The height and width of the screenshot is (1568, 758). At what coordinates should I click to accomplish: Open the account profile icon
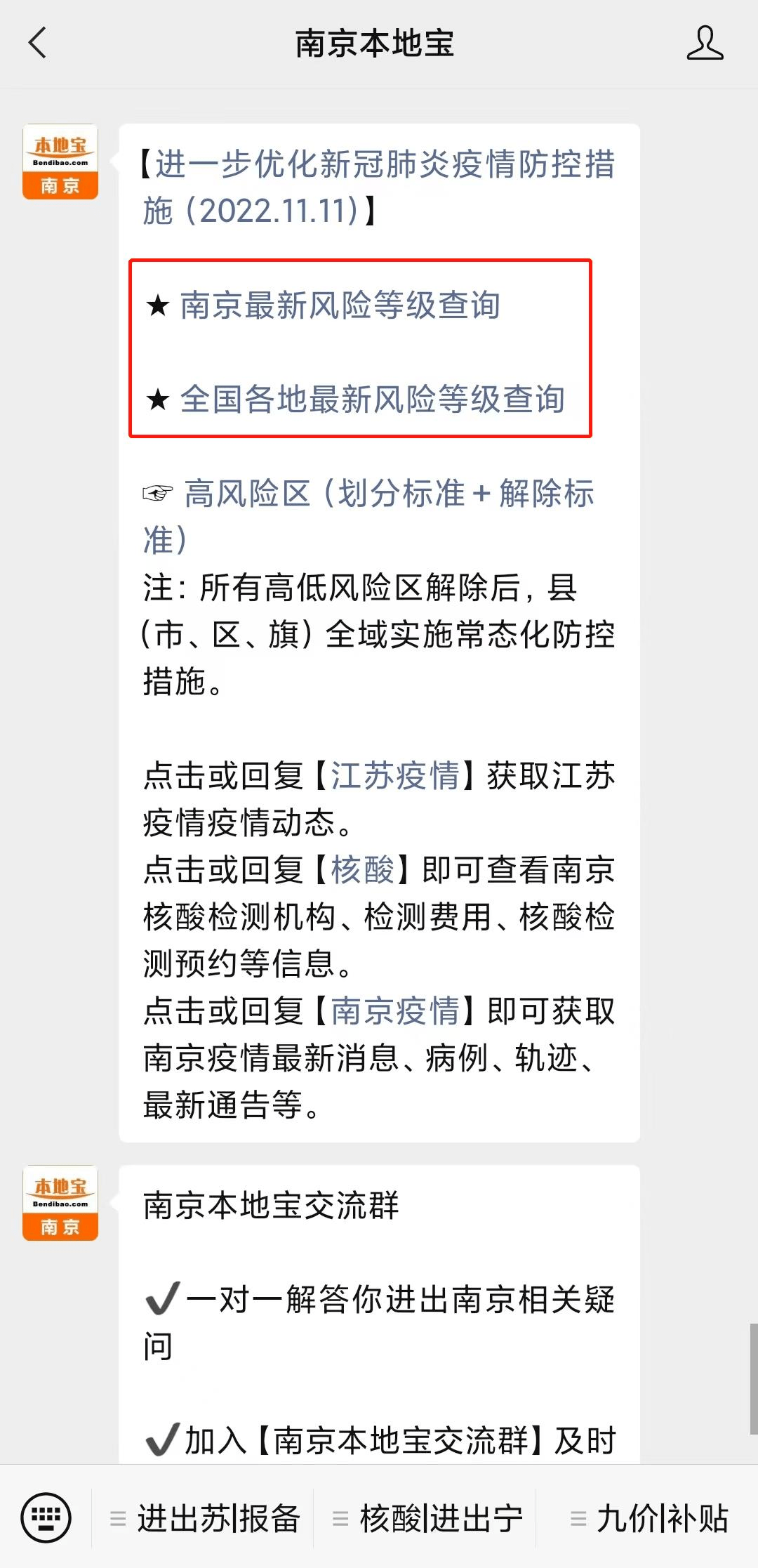pos(704,44)
